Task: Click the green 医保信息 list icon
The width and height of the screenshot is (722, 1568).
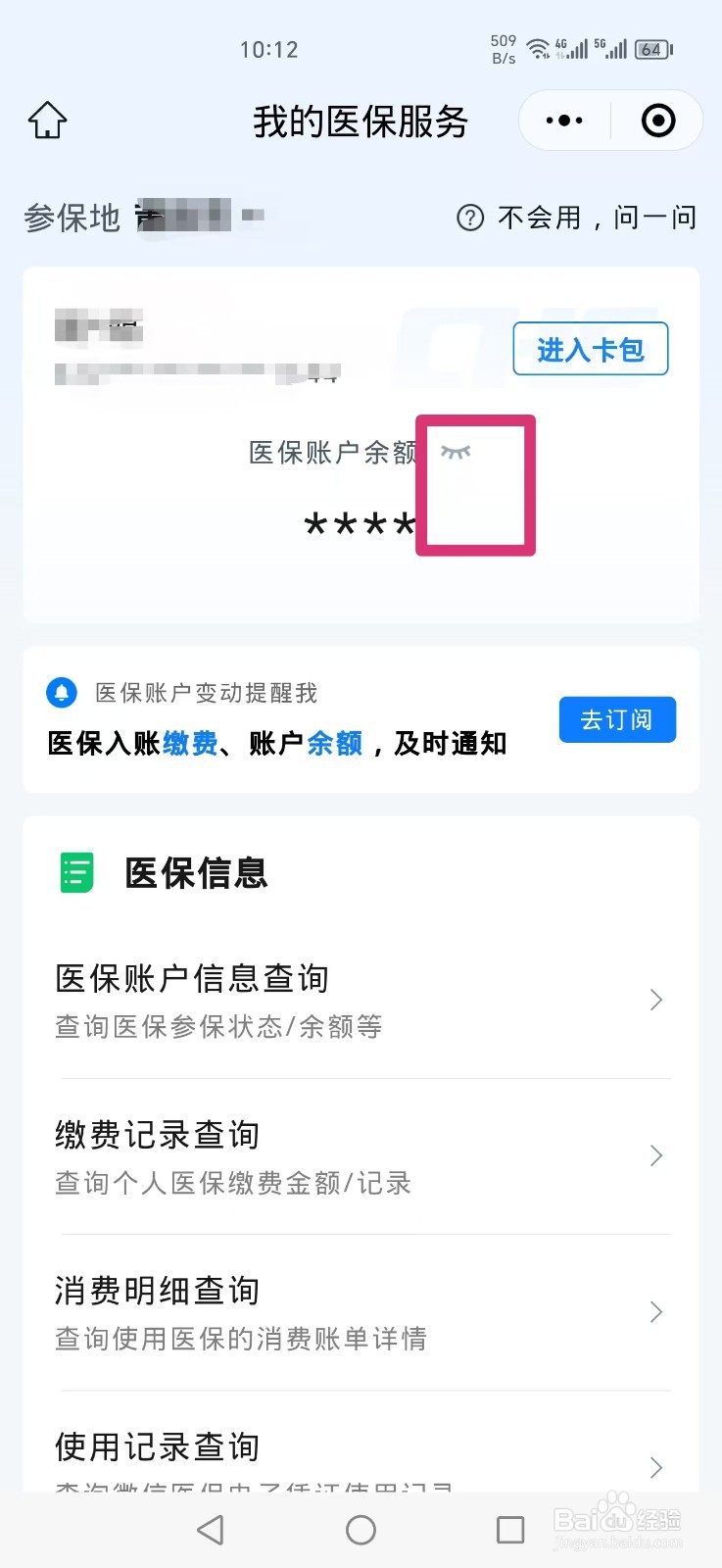Action: tap(74, 872)
